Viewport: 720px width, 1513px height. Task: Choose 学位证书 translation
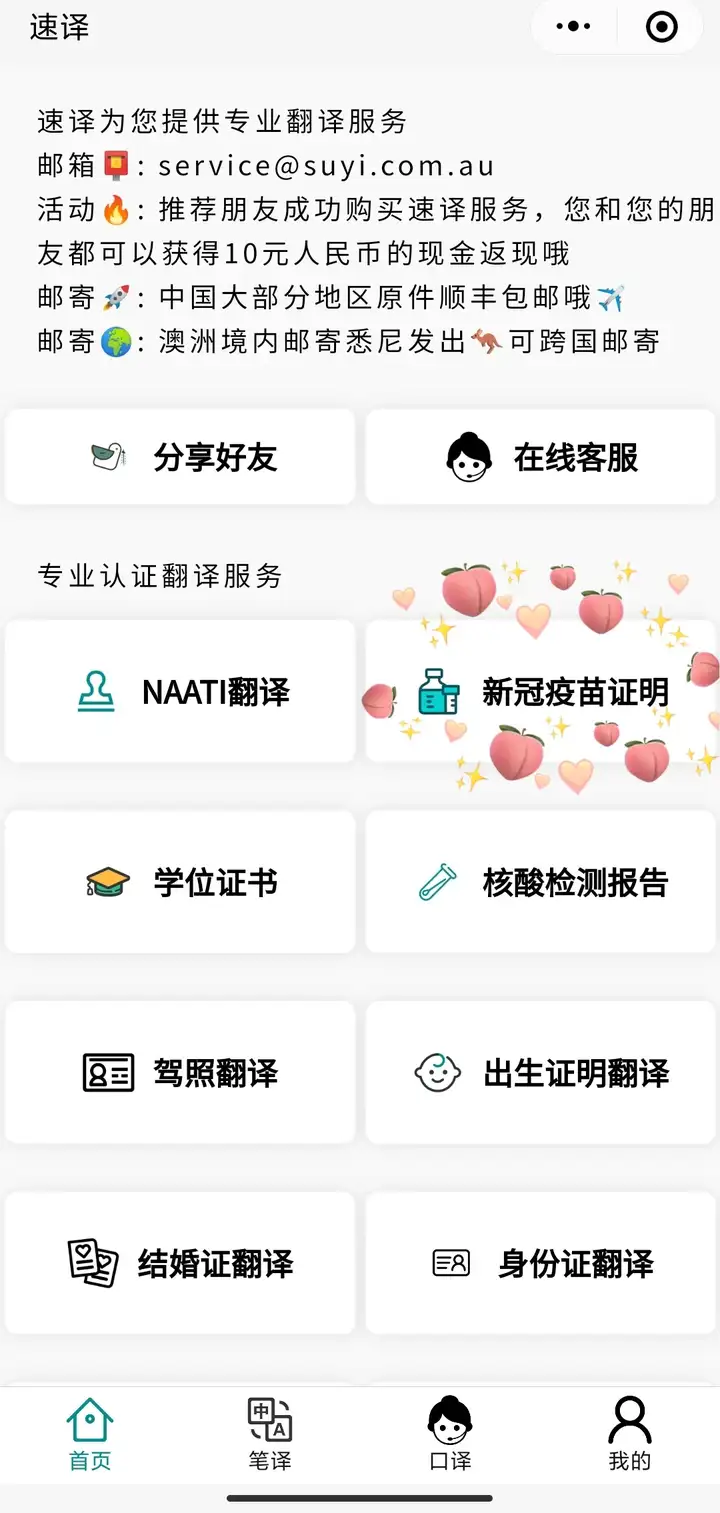tap(180, 882)
